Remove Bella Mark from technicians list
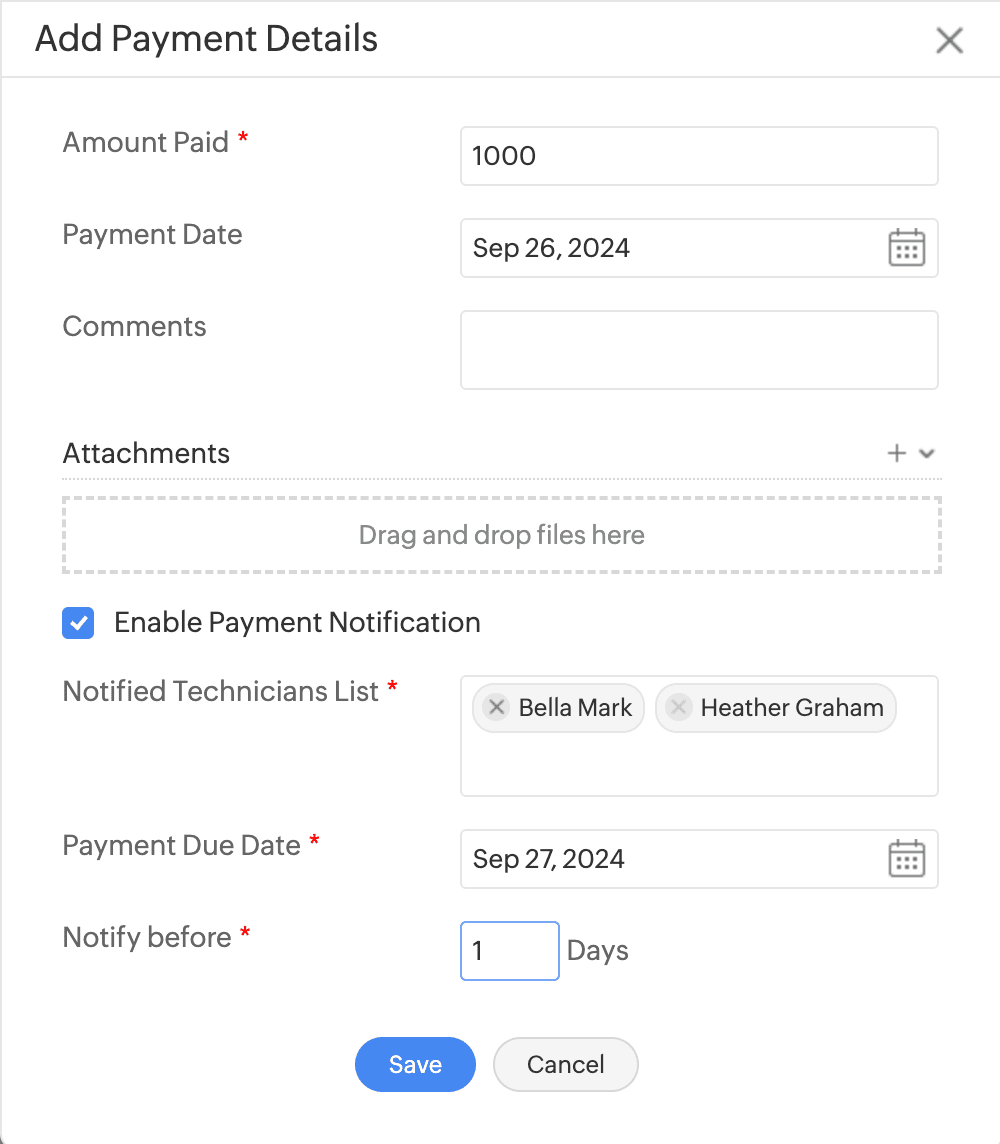Image resolution: width=1000 pixels, height=1144 pixels. (x=496, y=708)
